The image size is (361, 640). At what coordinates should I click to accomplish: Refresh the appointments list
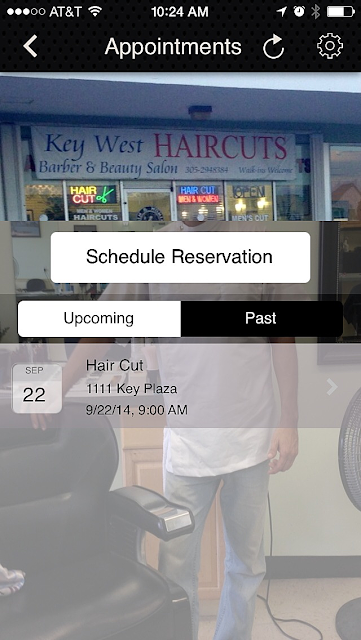(273, 47)
